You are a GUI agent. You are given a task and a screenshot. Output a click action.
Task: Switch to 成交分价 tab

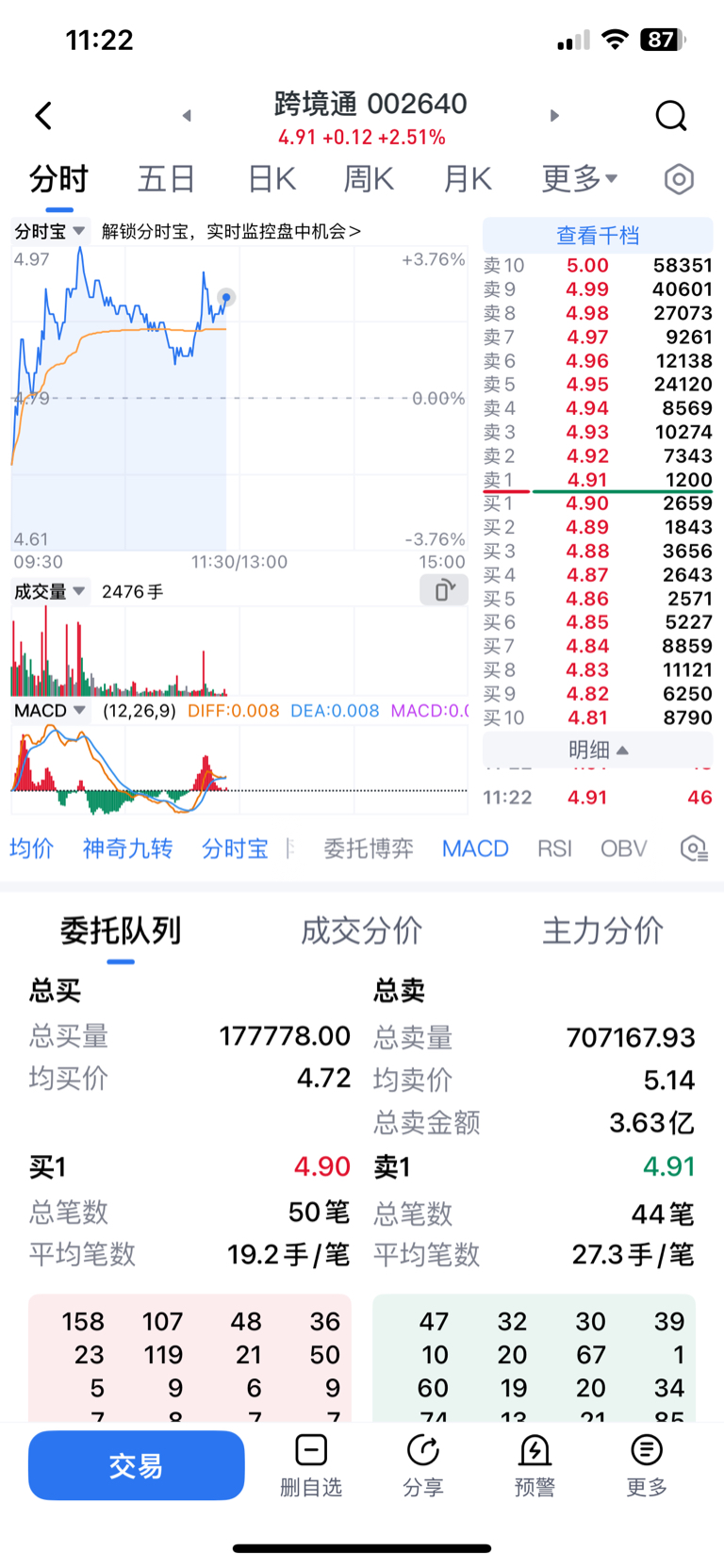pos(361,931)
